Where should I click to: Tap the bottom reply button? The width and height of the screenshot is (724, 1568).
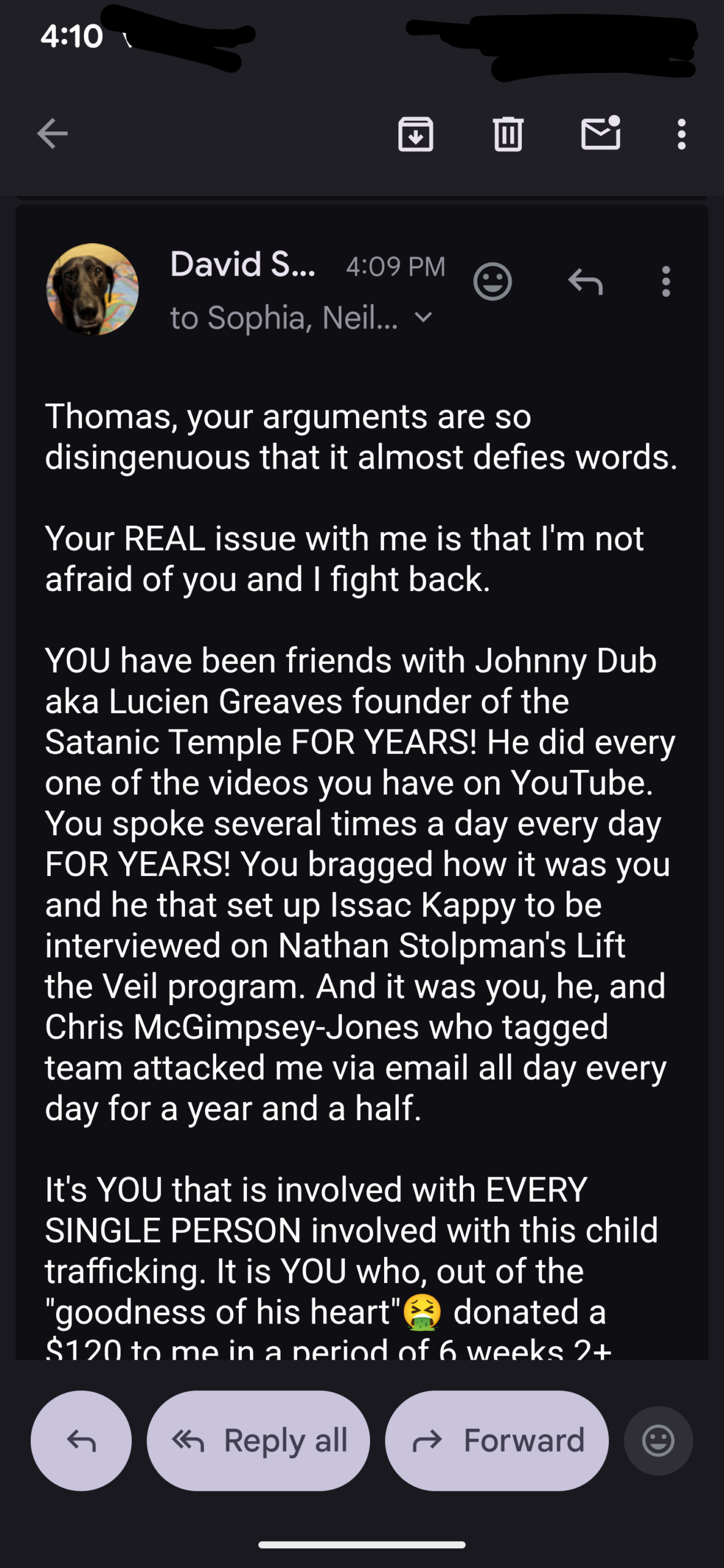(81, 1441)
